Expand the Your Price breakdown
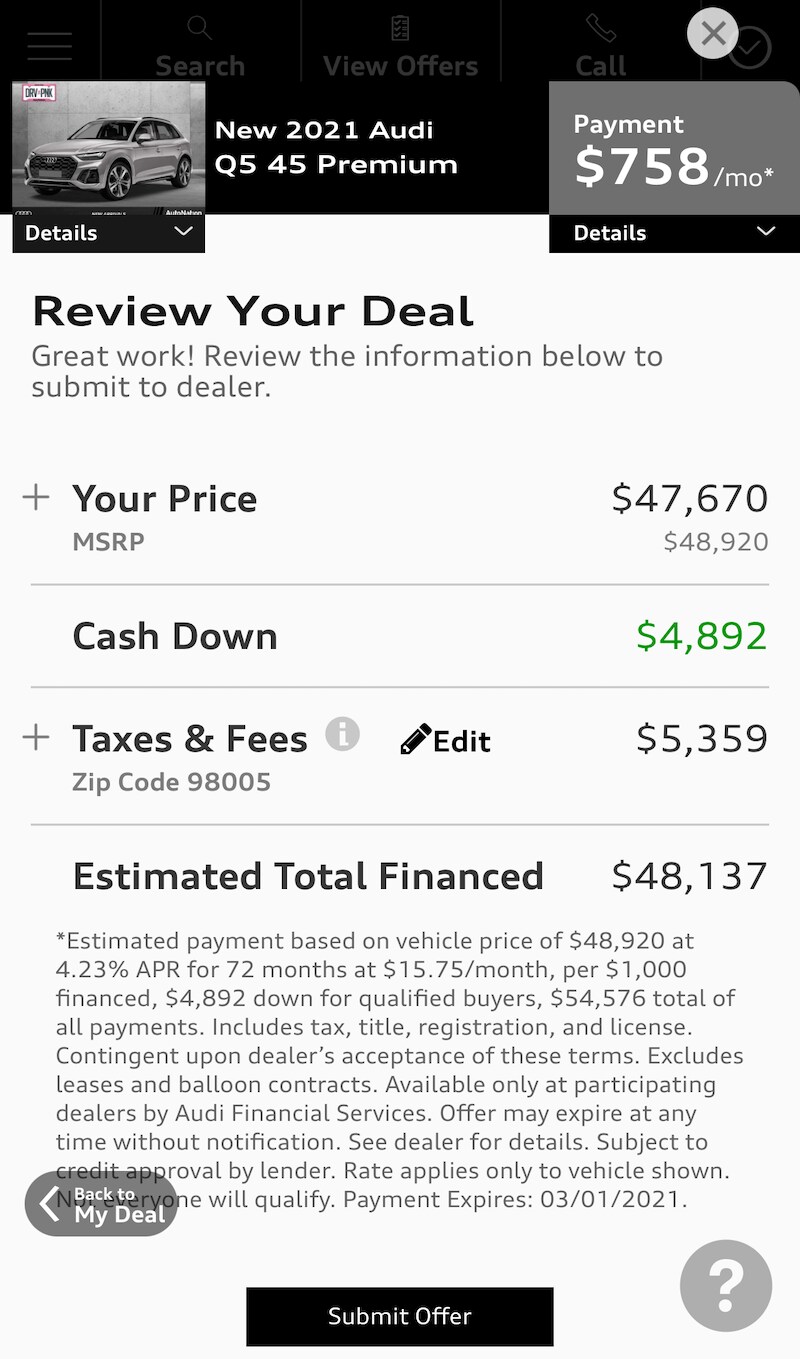The width and height of the screenshot is (800, 1359). pyautogui.click(x=36, y=497)
